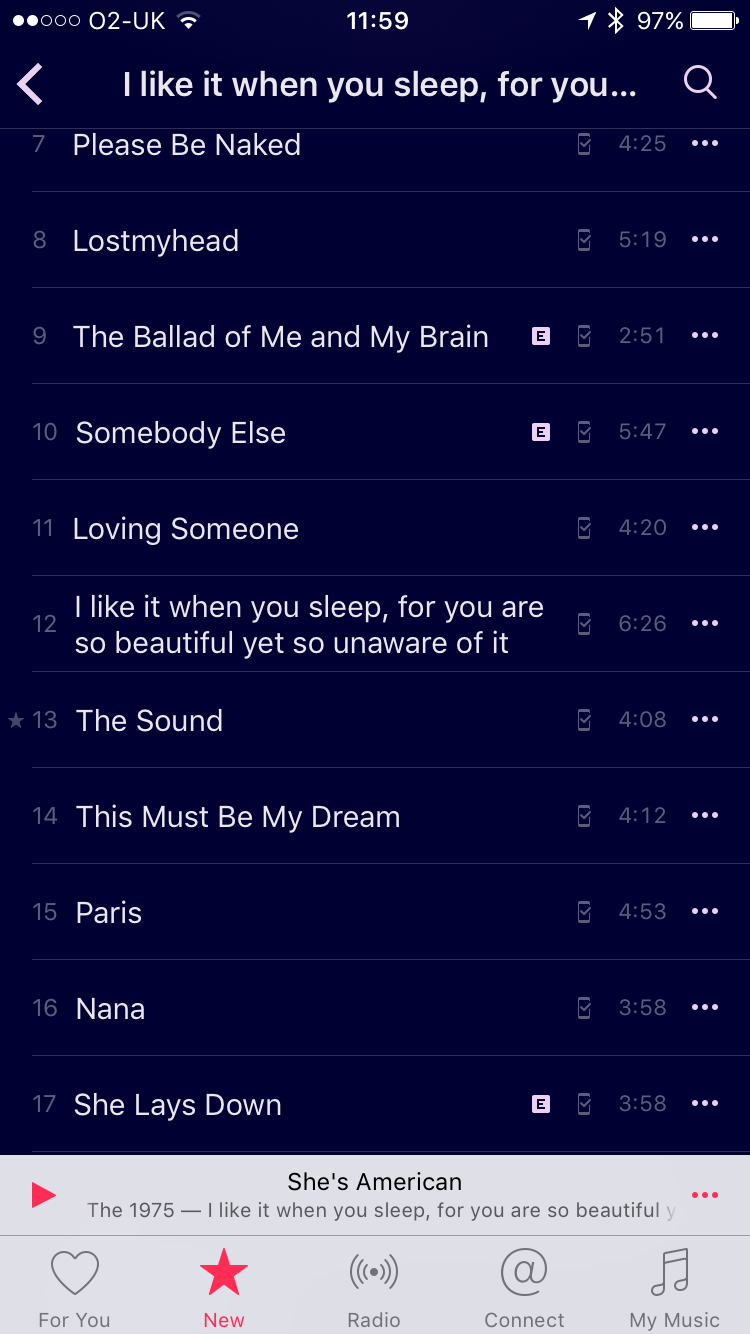Go back using the top-left arrow
The width and height of the screenshot is (750, 1334).
[31, 84]
